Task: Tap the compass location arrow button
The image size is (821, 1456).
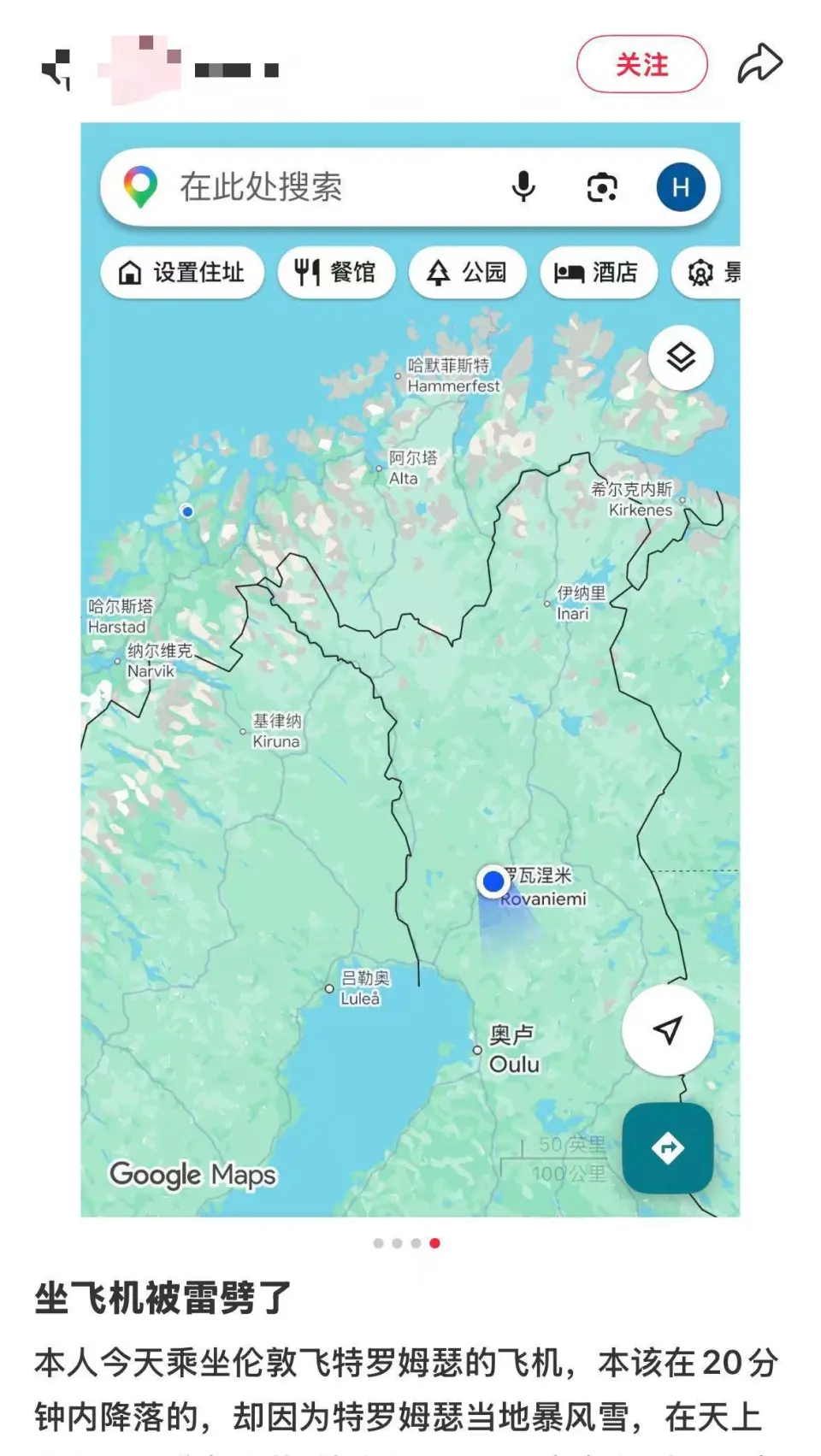Action: click(668, 1032)
